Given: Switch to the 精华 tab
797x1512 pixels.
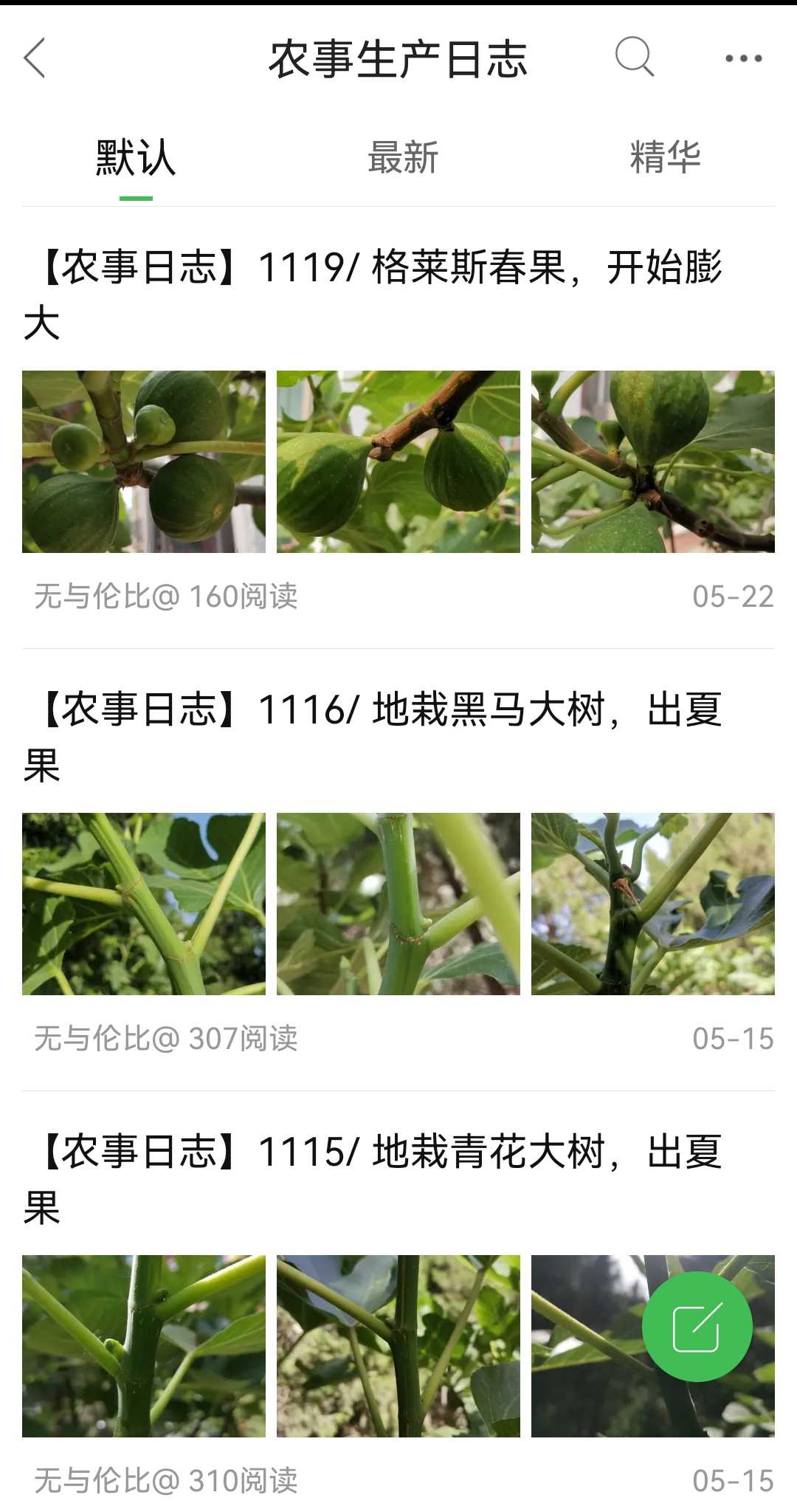Looking at the screenshot, I should click(x=666, y=158).
